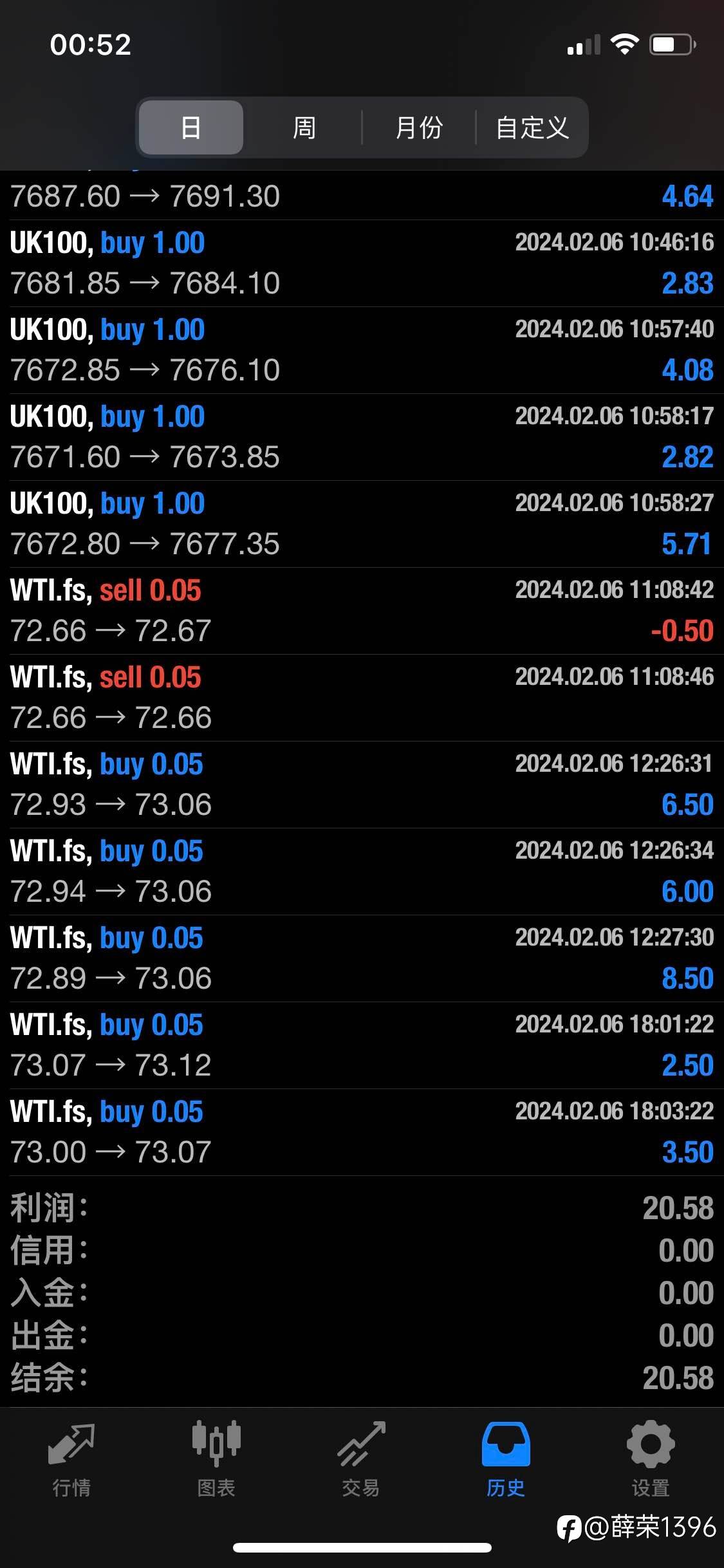Choose the 自定义 custom period
Image resolution: width=724 pixels, height=1568 pixels.
(x=532, y=127)
